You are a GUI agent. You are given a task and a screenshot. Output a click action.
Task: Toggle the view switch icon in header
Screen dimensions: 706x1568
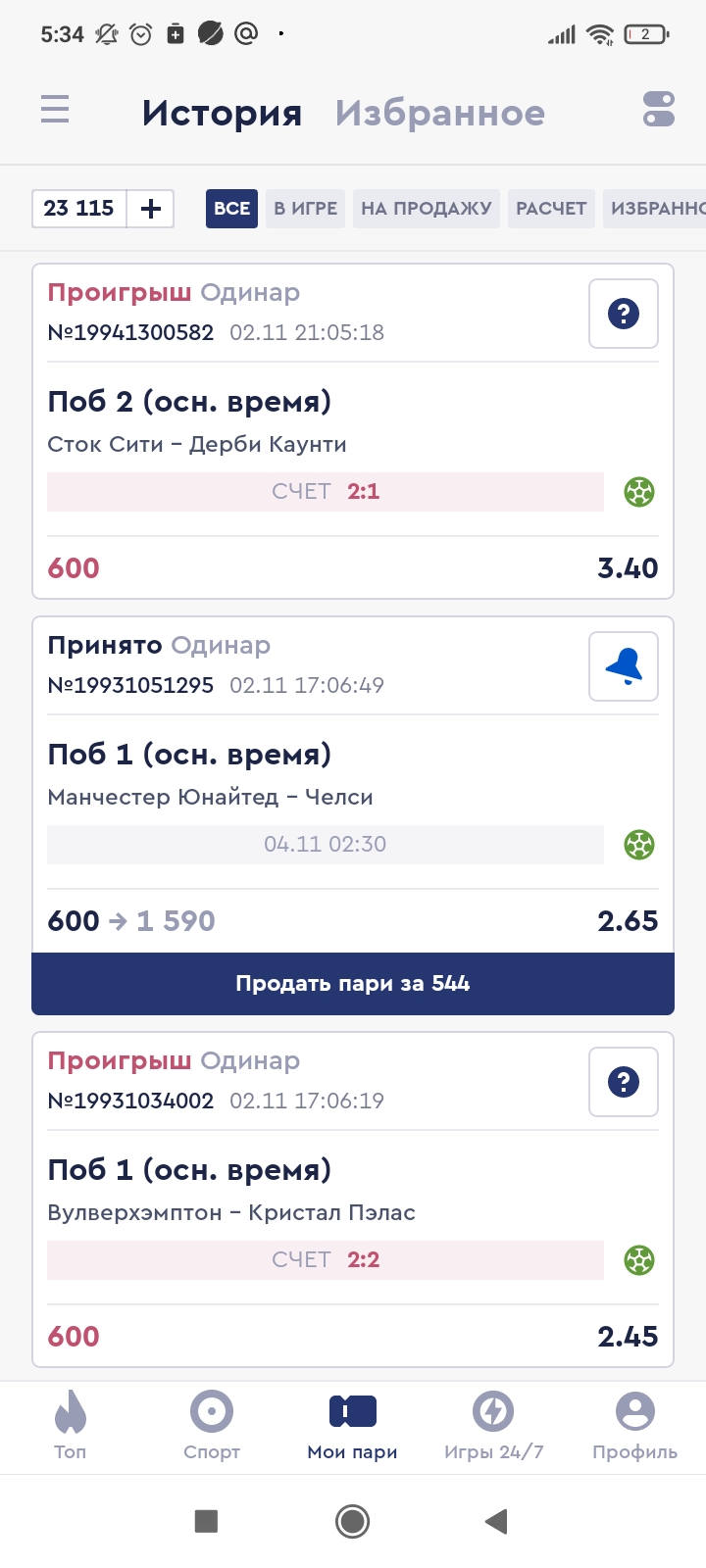(658, 109)
